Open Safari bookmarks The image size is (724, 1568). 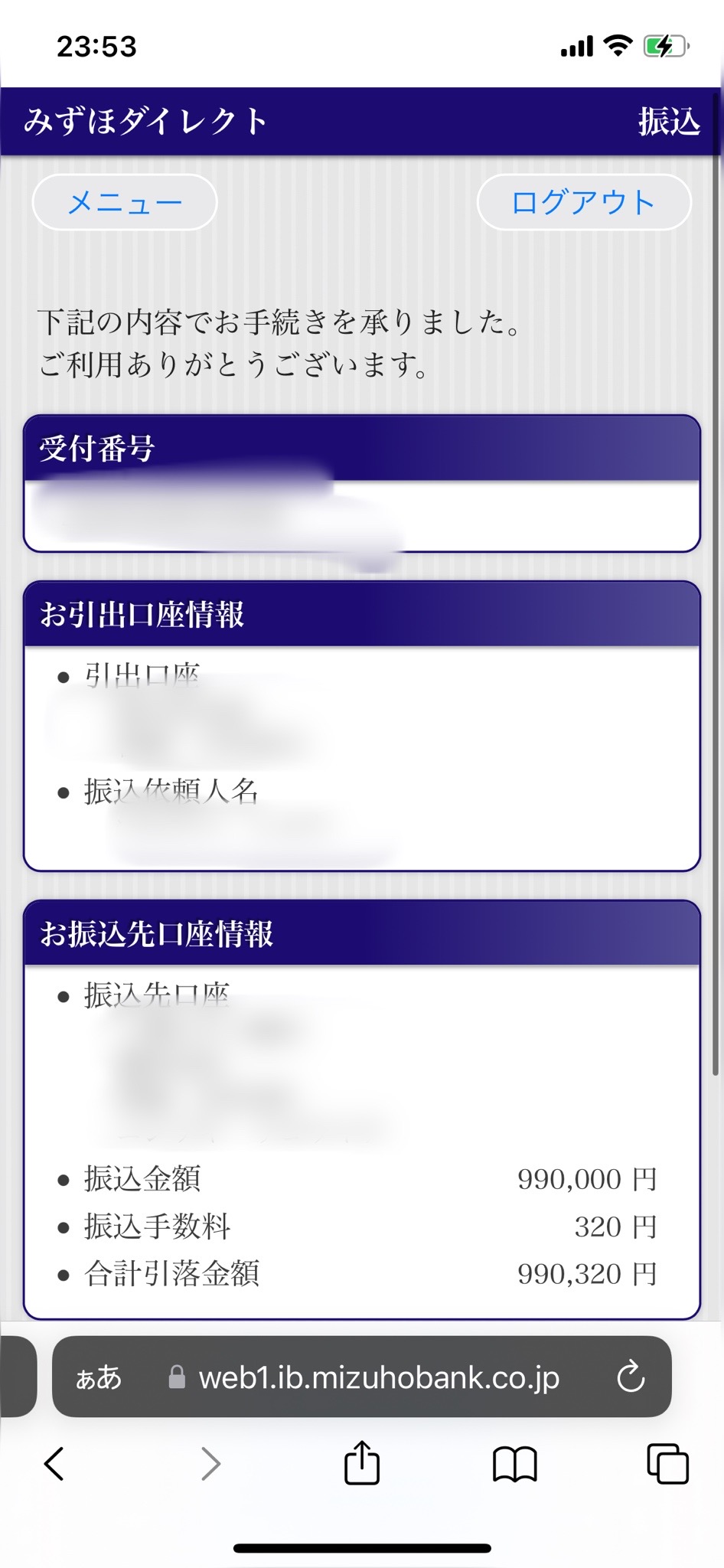click(515, 1463)
